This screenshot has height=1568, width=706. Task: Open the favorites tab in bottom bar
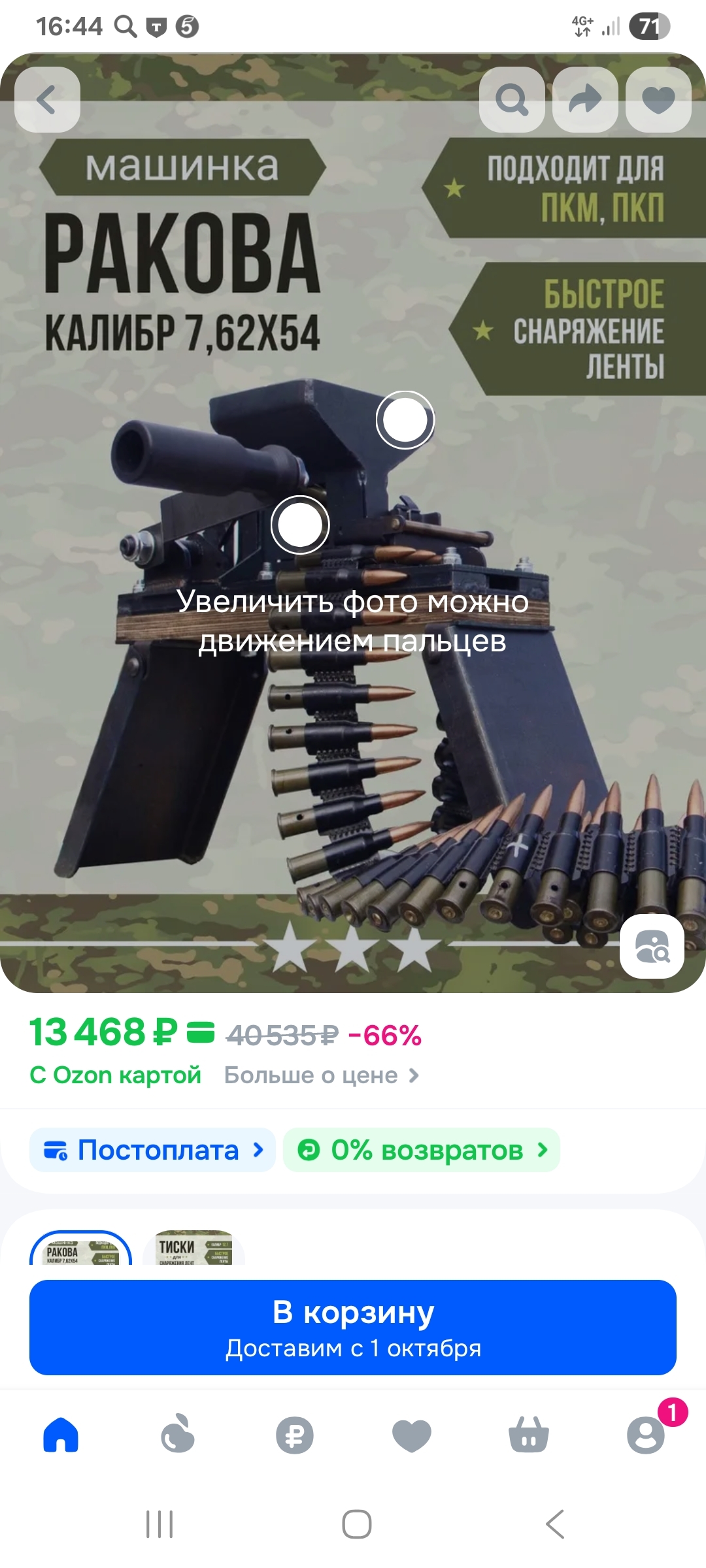point(412,1435)
